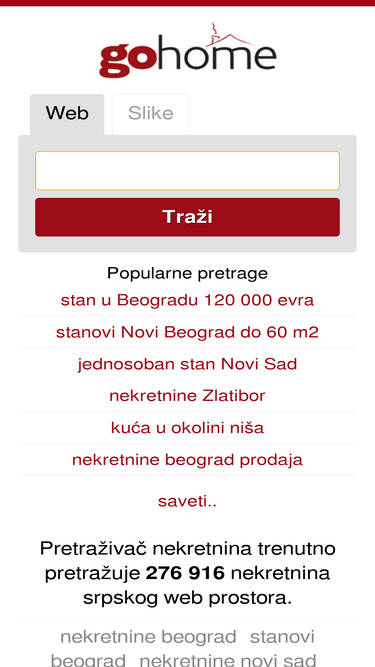
Task: Tap the Traži search button
Action: pyautogui.click(x=187, y=217)
